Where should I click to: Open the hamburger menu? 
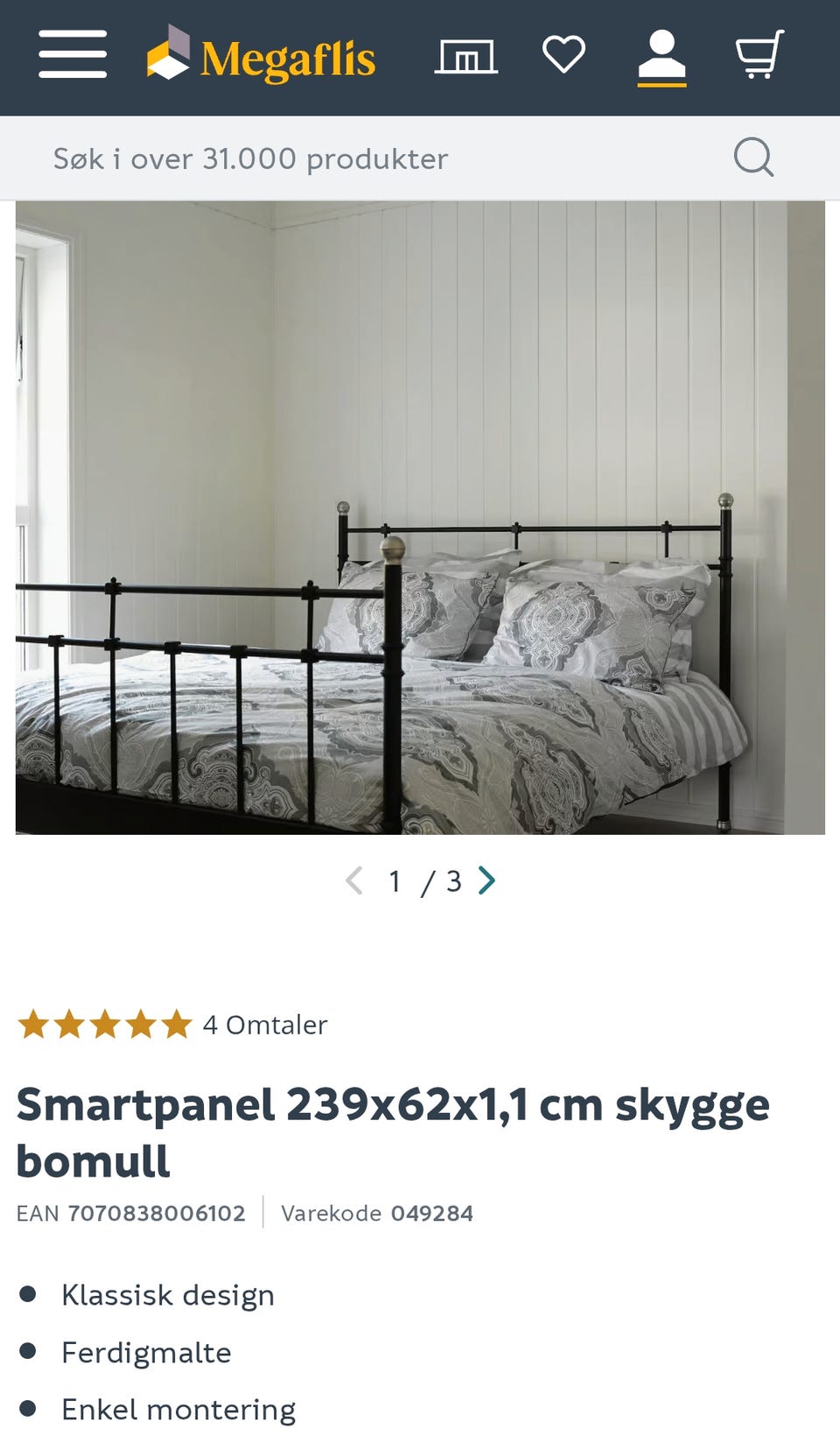73,54
